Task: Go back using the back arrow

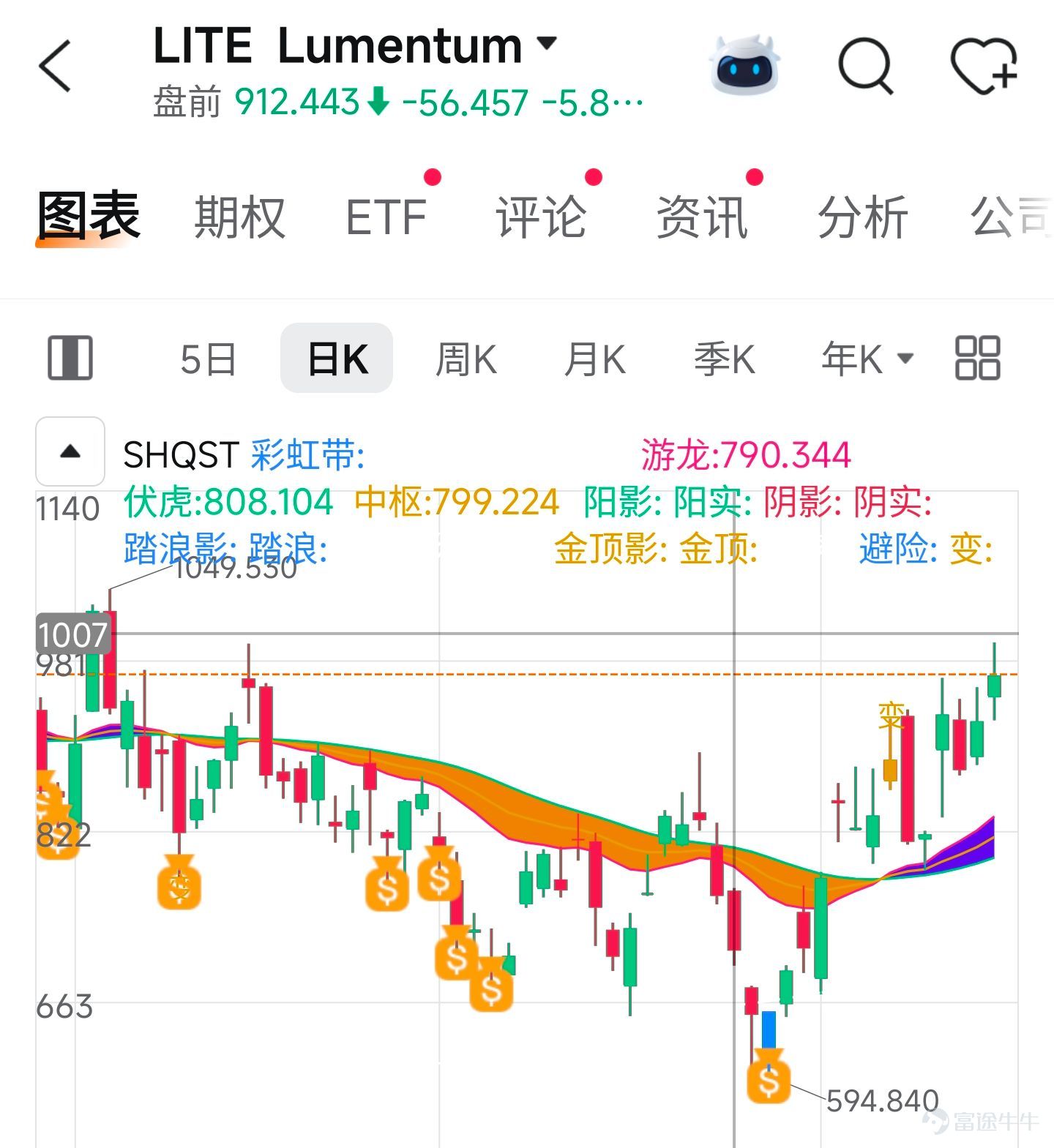Action: [x=55, y=66]
